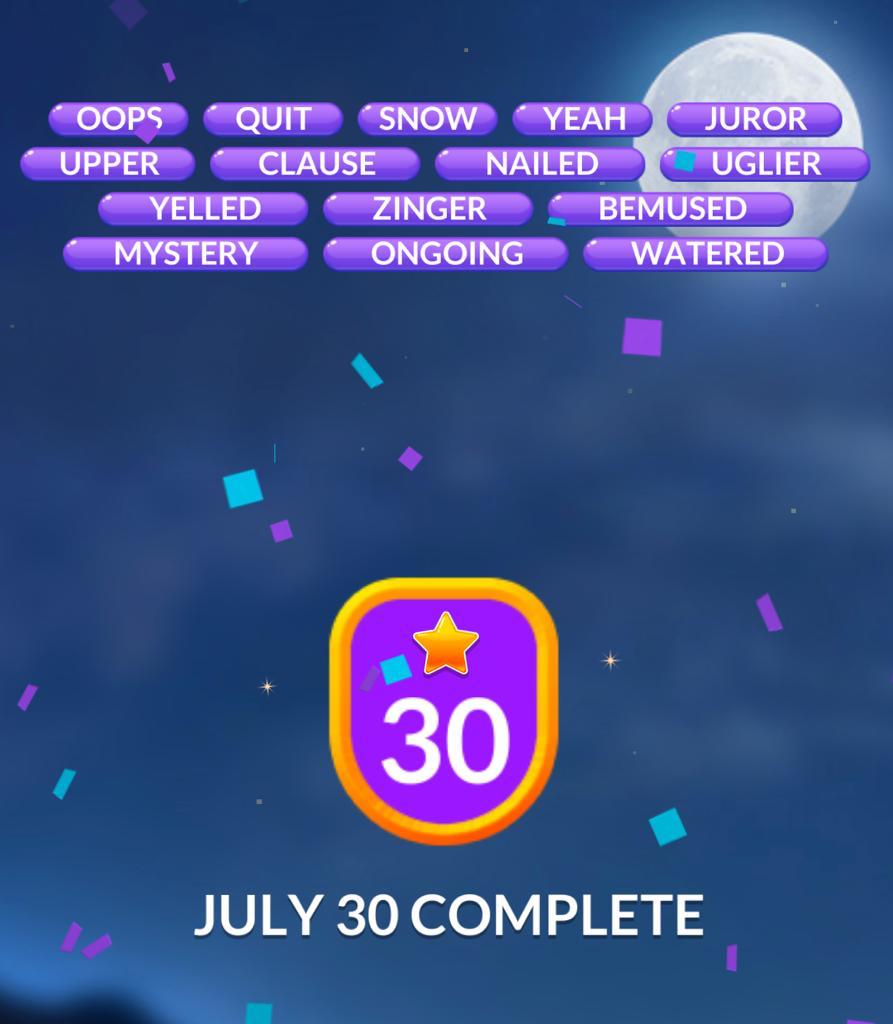Select the ZINGER word pill
Screen dimensions: 893x1024
428,209
